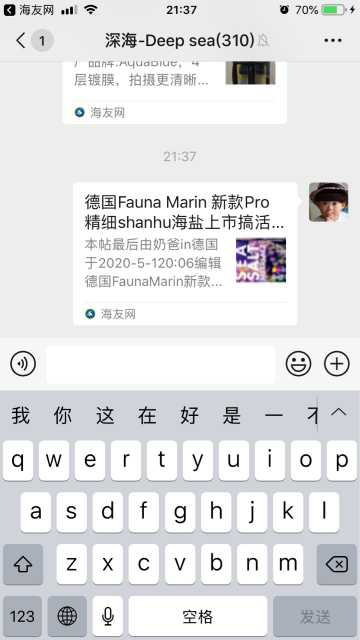Toggle the shift key
Image resolution: width=360 pixels, height=640 pixels.
pos(23,564)
